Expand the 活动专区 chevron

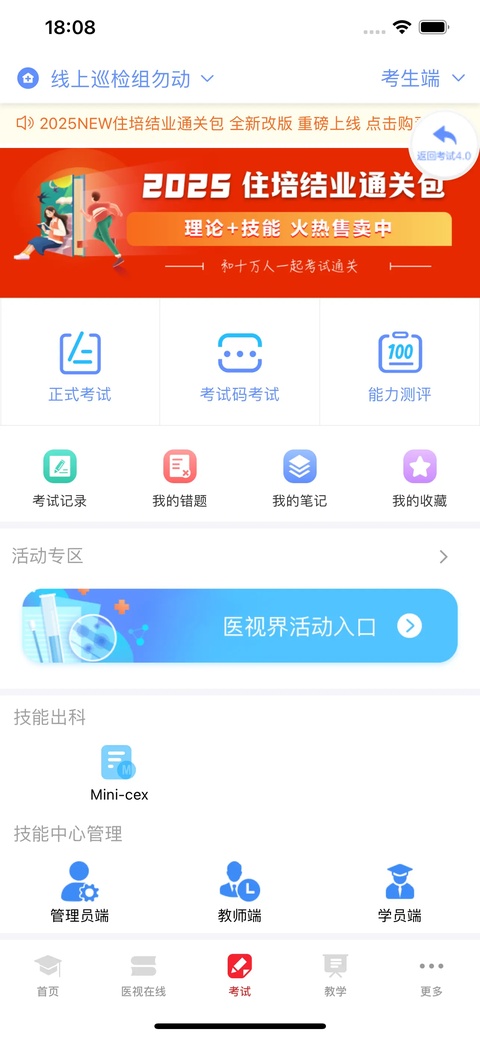tap(444, 557)
